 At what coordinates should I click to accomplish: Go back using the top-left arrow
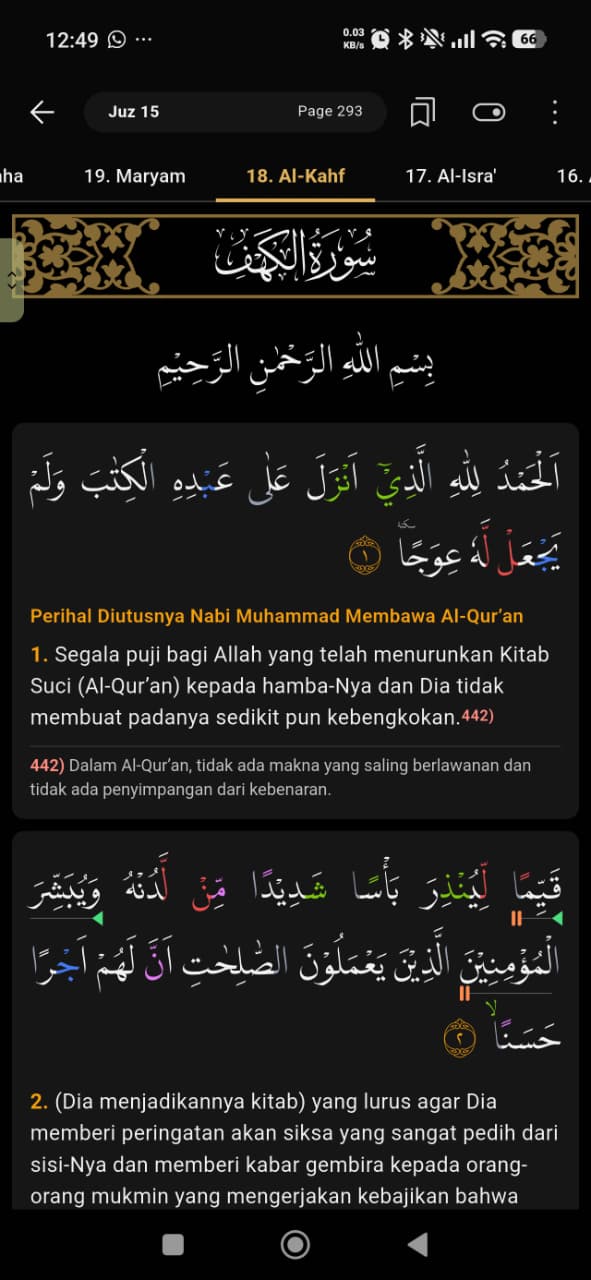[x=42, y=112]
